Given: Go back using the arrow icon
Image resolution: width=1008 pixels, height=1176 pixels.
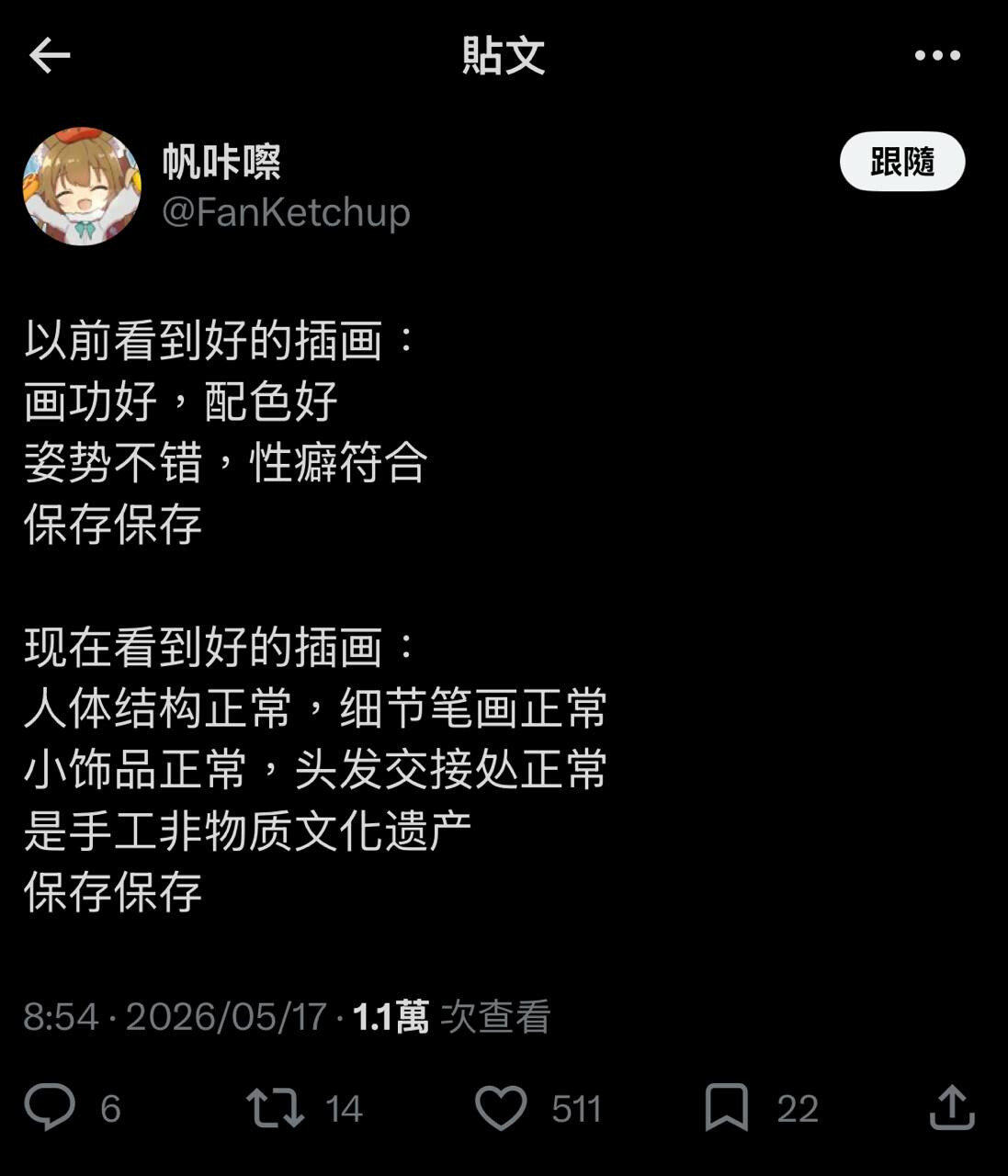Looking at the screenshot, I should coord(50,56).
